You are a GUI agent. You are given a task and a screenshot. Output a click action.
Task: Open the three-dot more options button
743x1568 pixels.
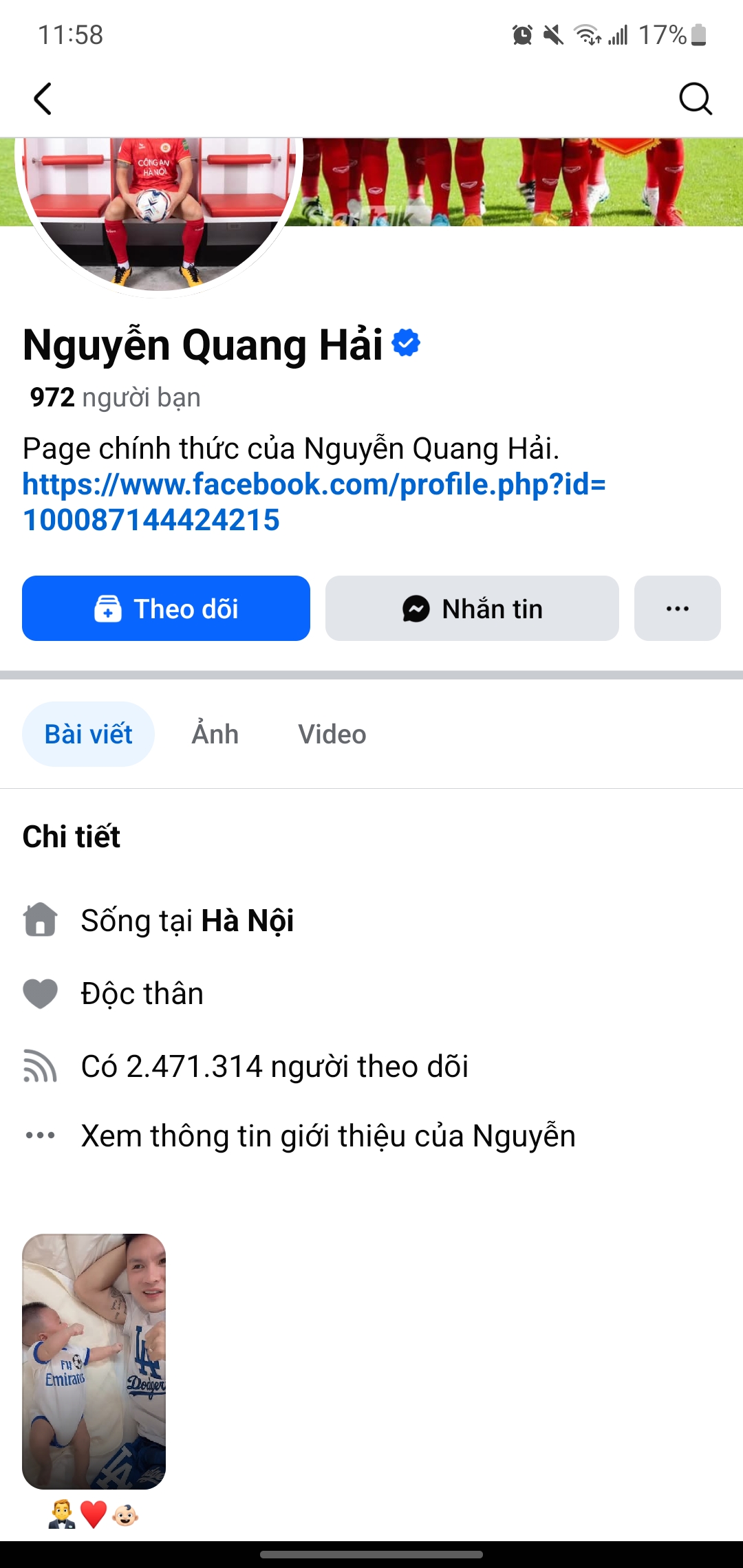677,609
